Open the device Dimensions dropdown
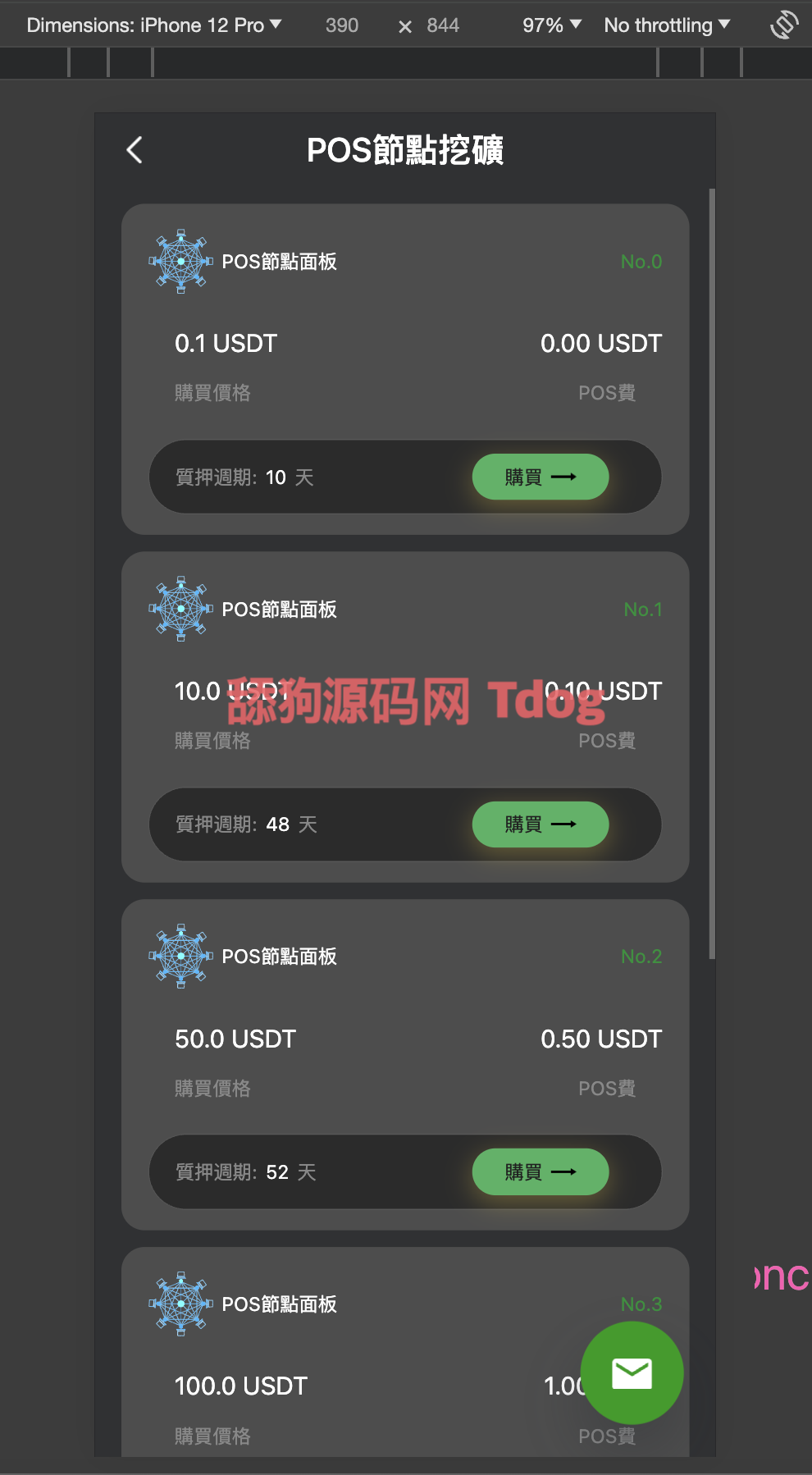The width and height of the screenshot is (812, 1475). click(153, 25)
